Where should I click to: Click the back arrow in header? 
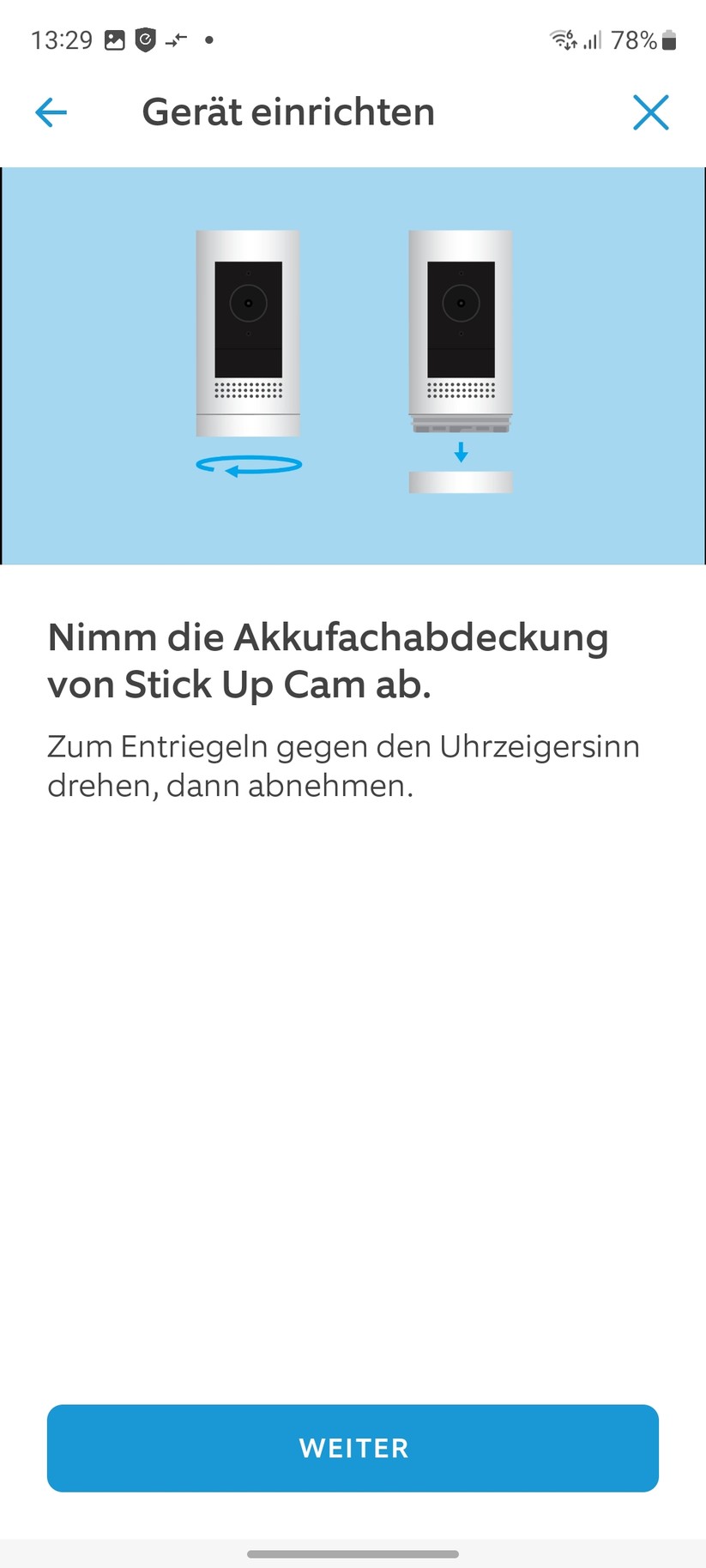coord(51,112)
